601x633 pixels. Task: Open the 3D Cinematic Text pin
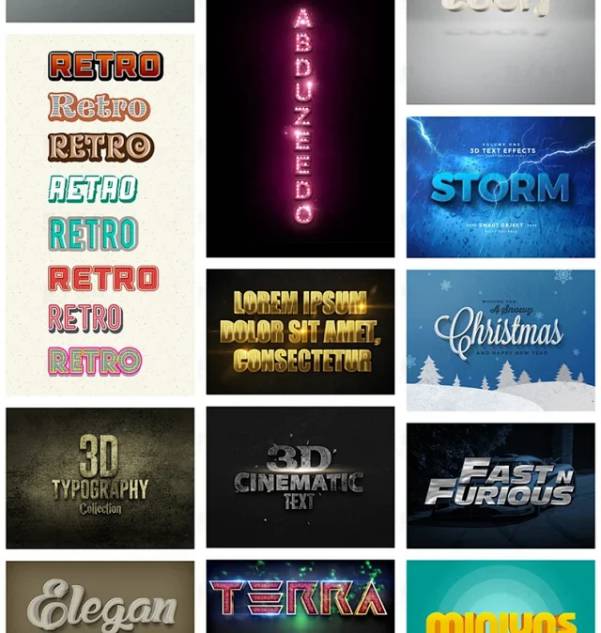tap(300, 477)
